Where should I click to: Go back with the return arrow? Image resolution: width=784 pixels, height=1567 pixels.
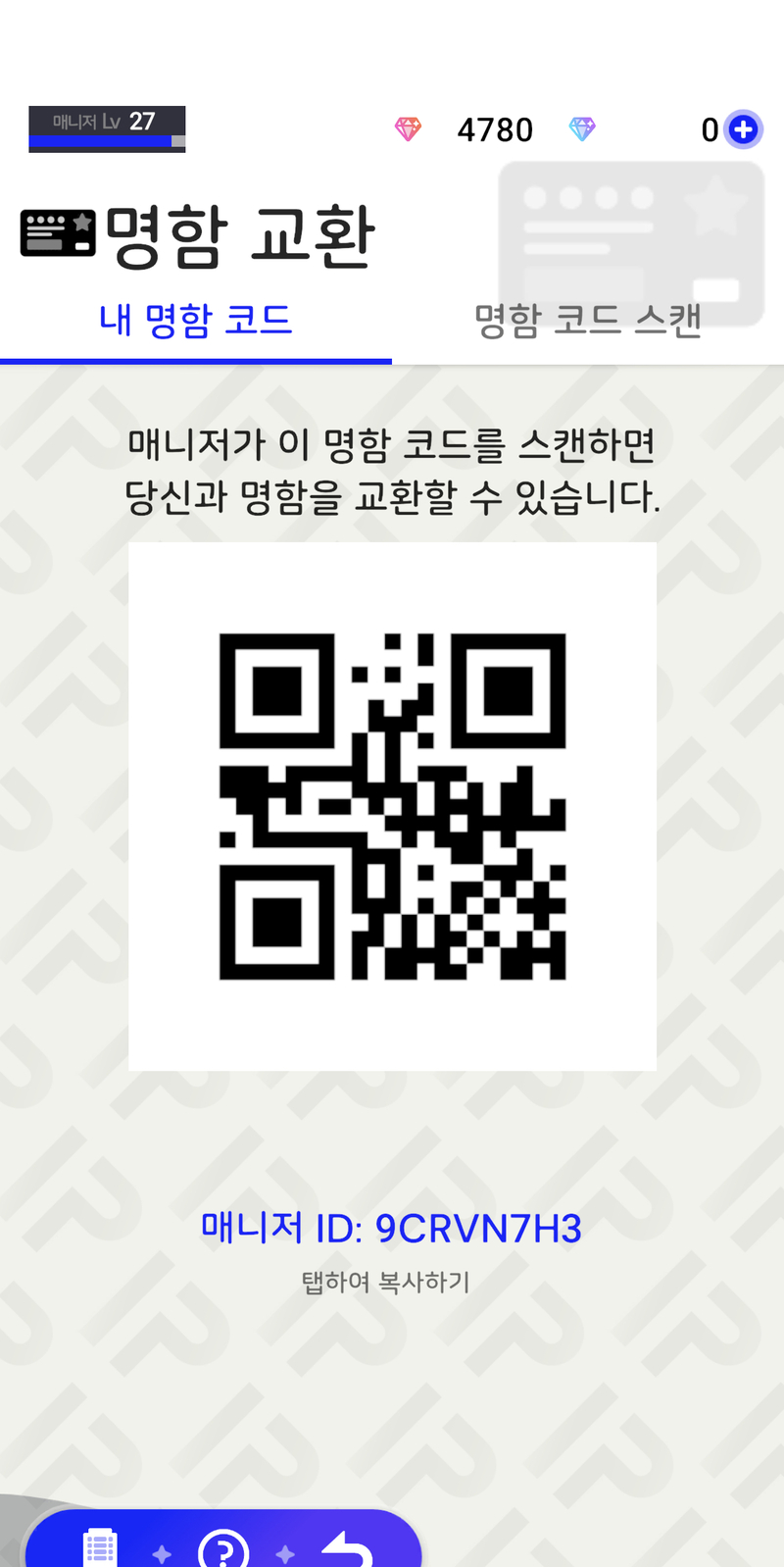point(347,1549)
